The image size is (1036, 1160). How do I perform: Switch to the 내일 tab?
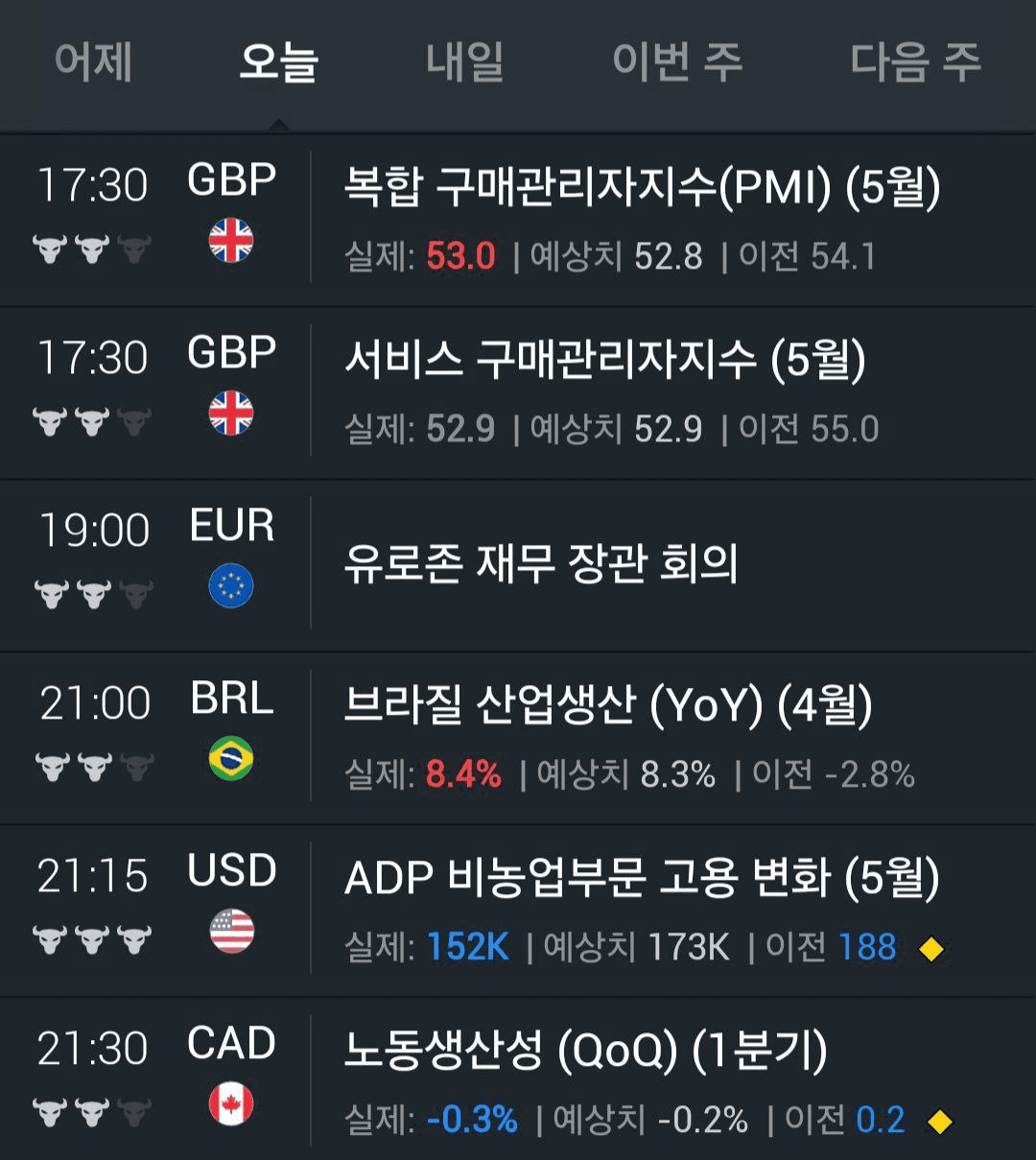pos(465,63)
